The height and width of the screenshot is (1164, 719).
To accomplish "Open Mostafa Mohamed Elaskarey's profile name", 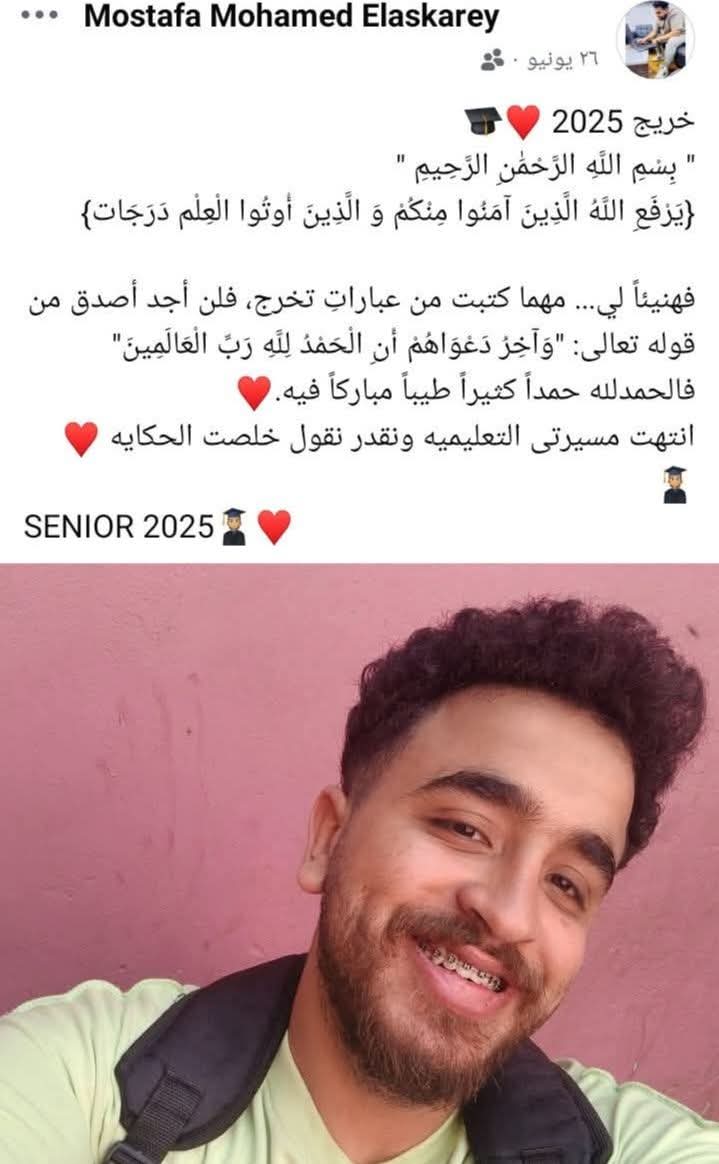I will pyautogui.click(x=291, y=17).
